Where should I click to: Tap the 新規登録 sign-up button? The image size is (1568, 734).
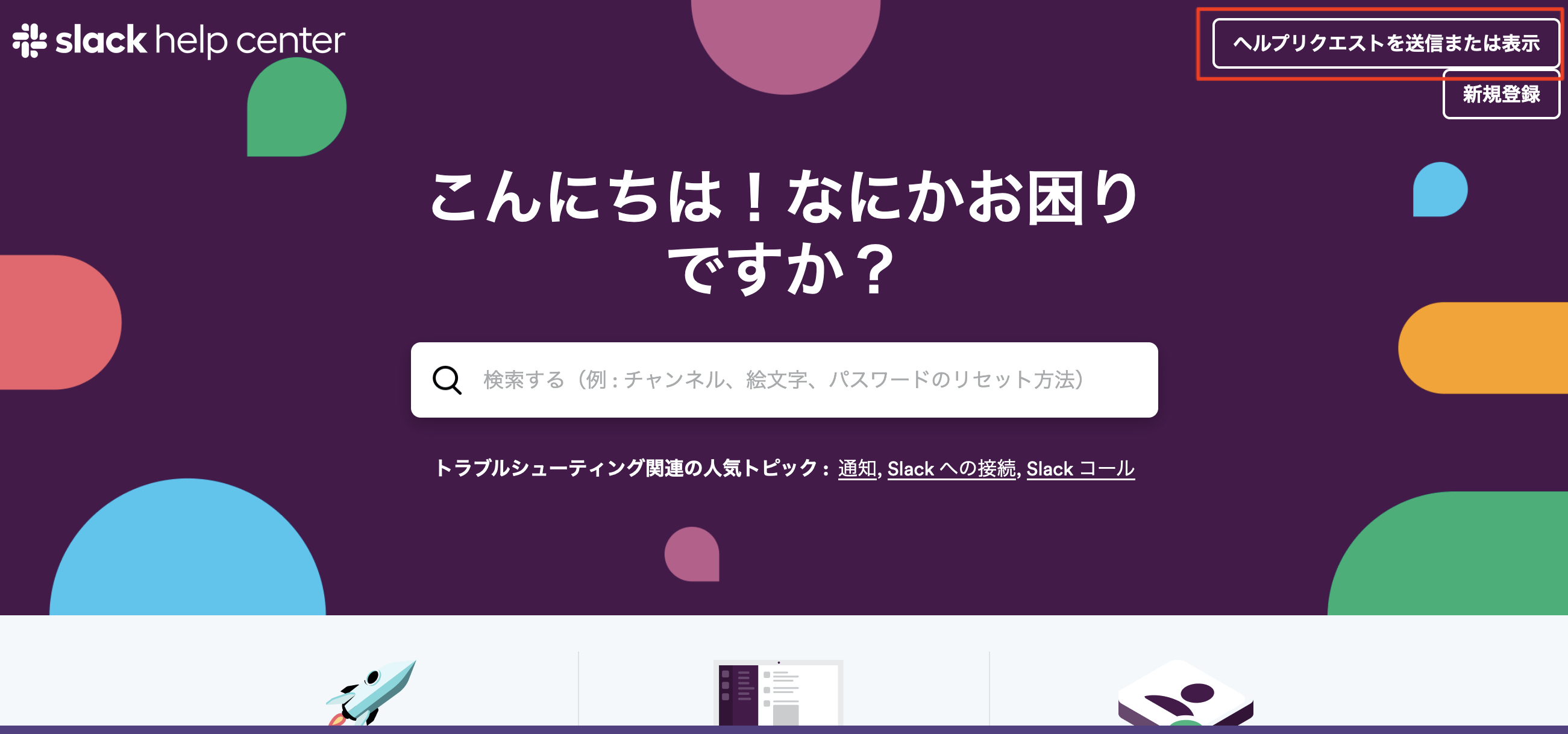pos(1501,95)
